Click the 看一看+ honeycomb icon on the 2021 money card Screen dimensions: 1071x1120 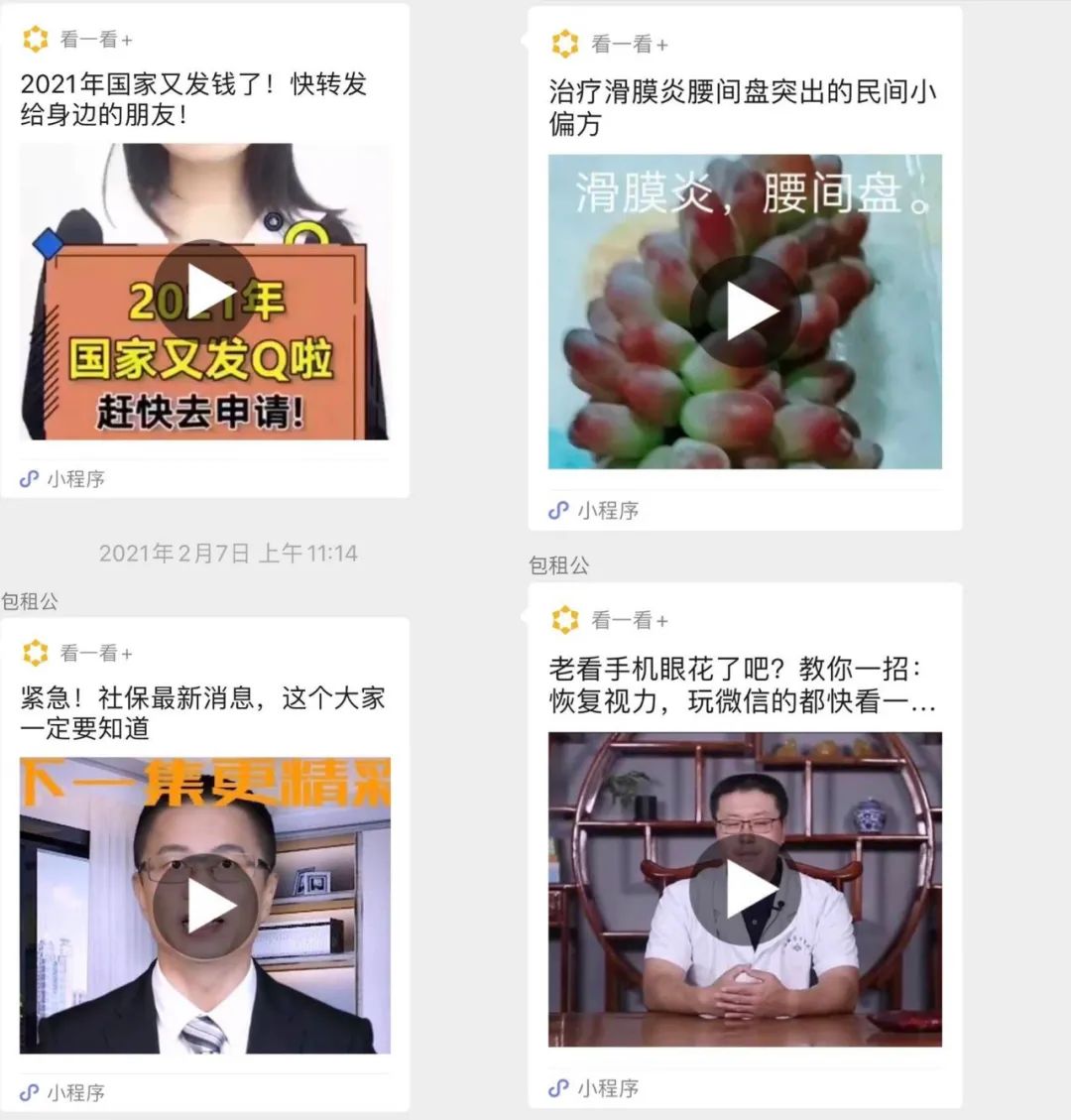click(x=37, y=40)
